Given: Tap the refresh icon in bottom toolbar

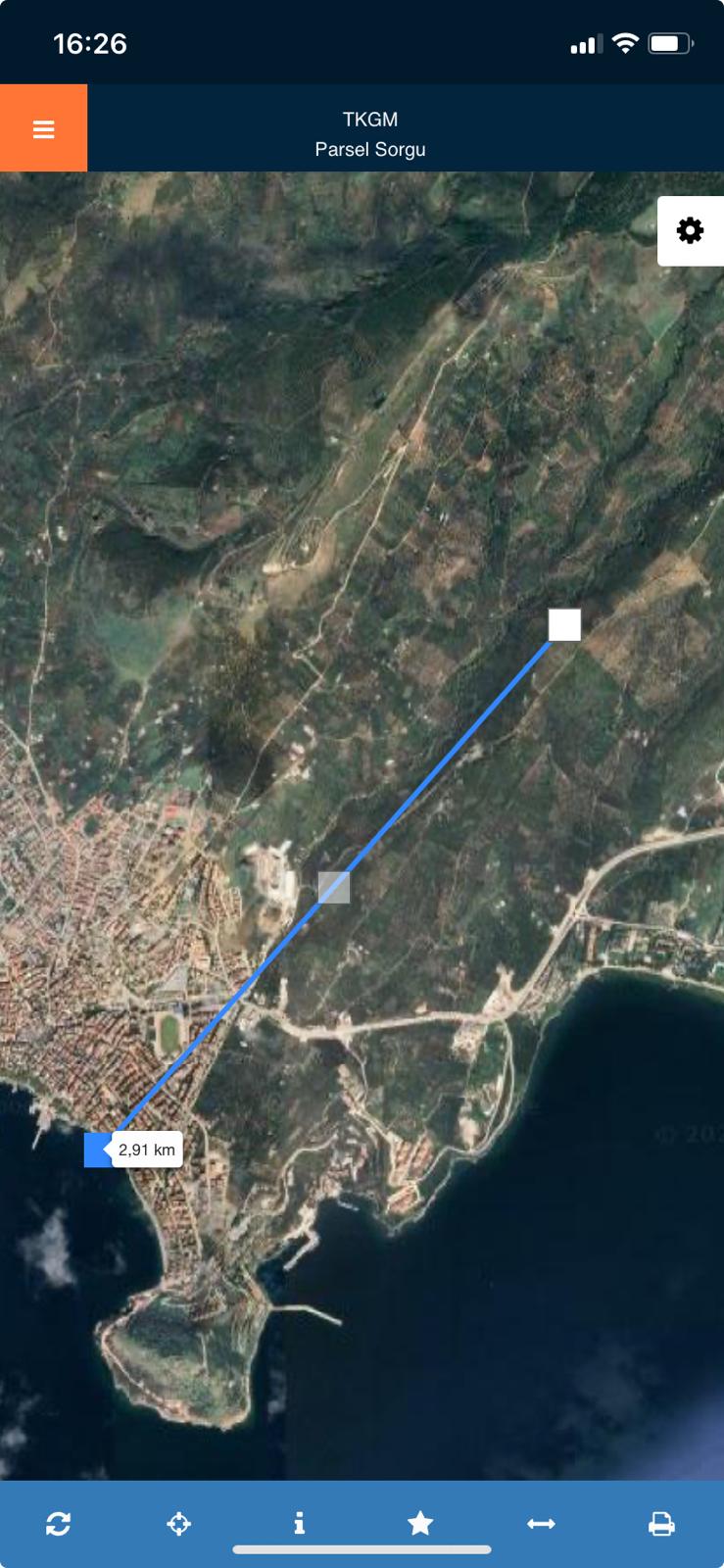Looking at the screenshot, I should [x=58, y=1524].
